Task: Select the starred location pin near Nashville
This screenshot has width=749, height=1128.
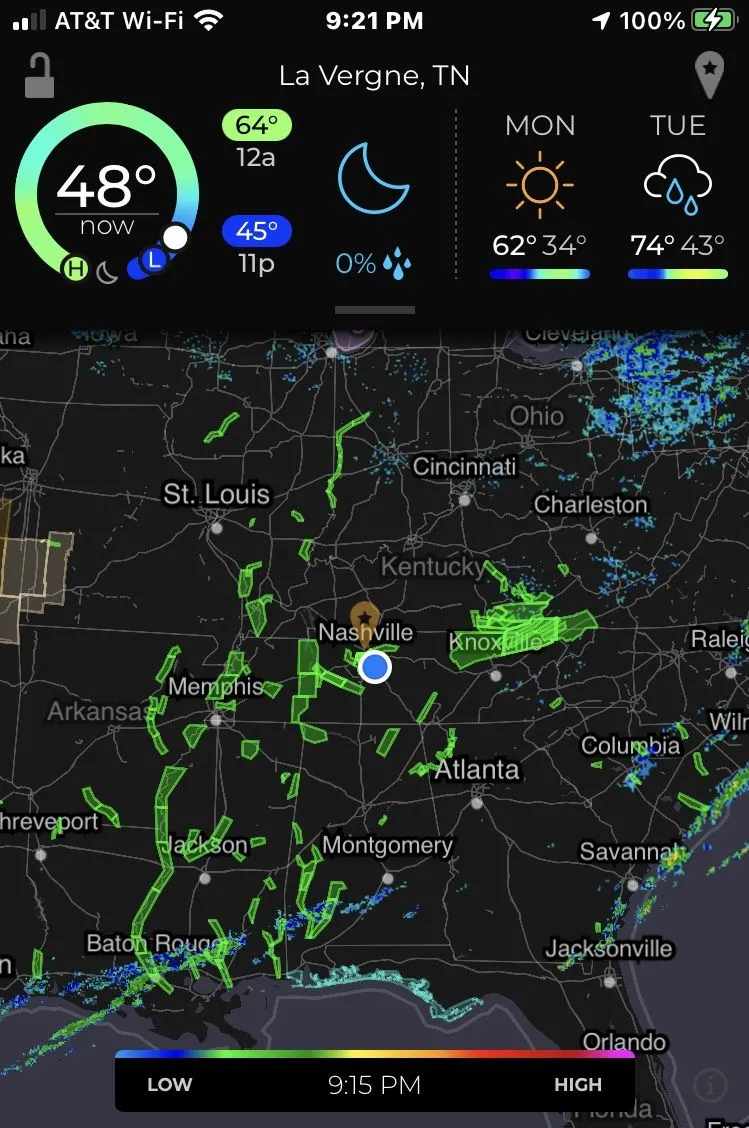Action: 365,617
